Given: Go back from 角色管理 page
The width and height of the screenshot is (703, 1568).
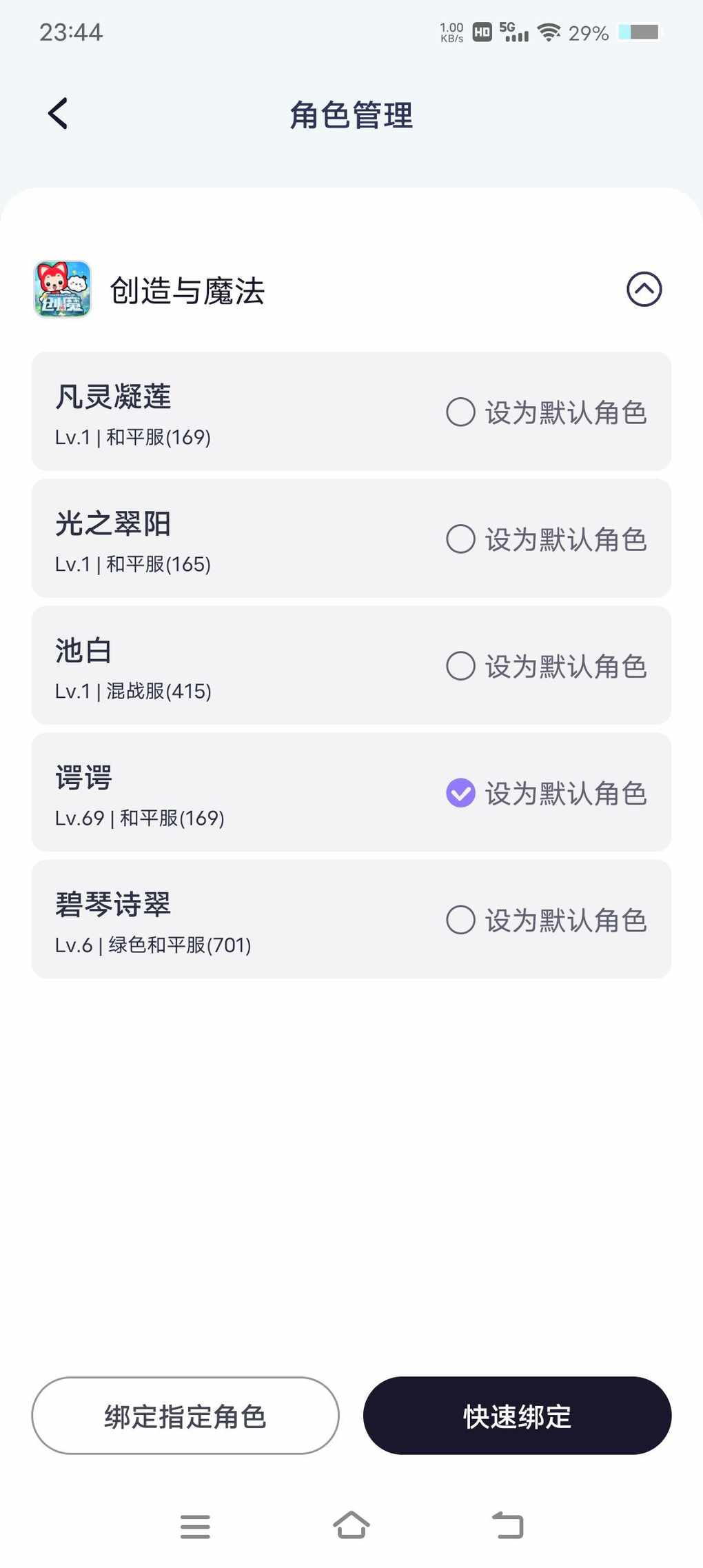Looking at the screenshot, I should pos(58,114).
